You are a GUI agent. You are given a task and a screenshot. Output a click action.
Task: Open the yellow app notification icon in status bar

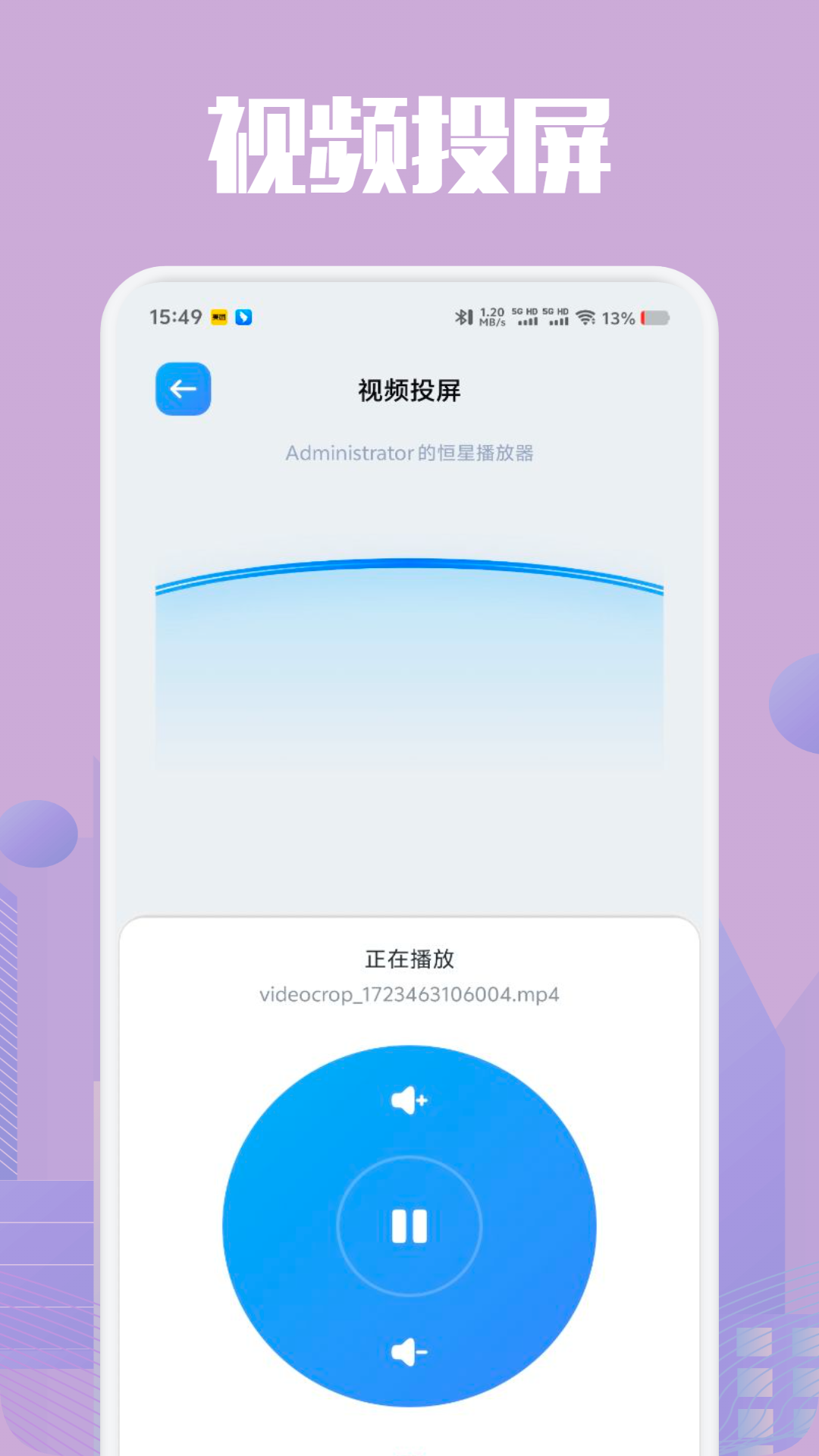coord(218,318)
